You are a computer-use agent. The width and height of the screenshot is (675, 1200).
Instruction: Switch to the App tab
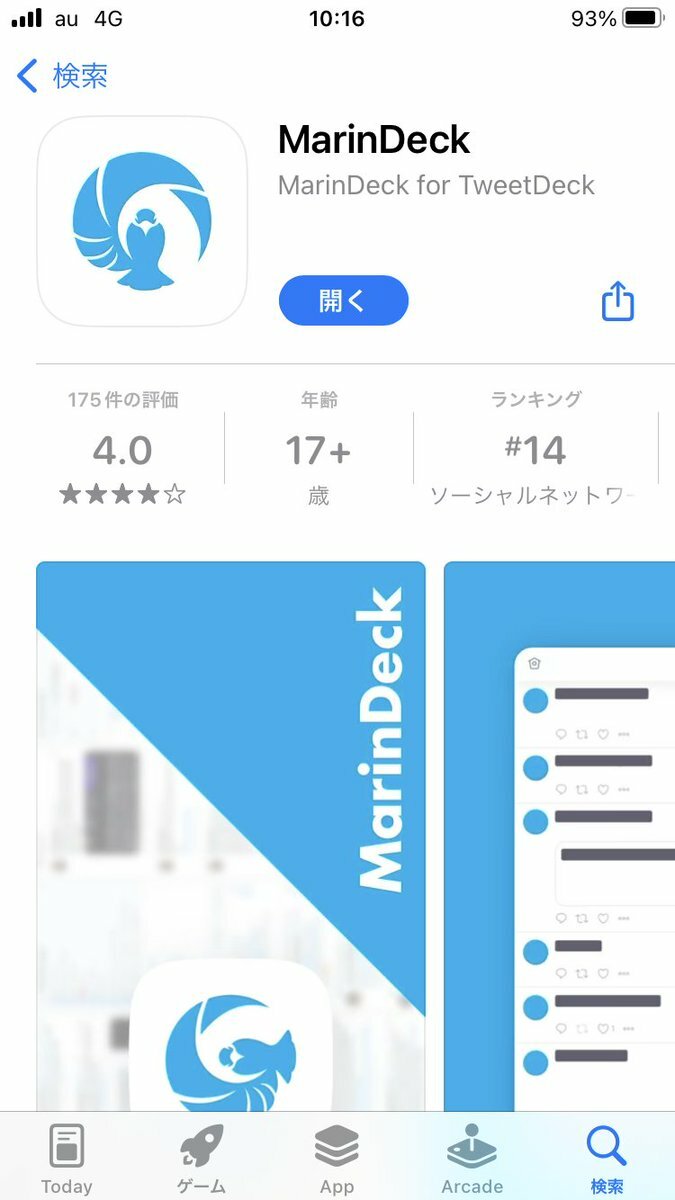pyautogui.click(x=336, y=1158)
